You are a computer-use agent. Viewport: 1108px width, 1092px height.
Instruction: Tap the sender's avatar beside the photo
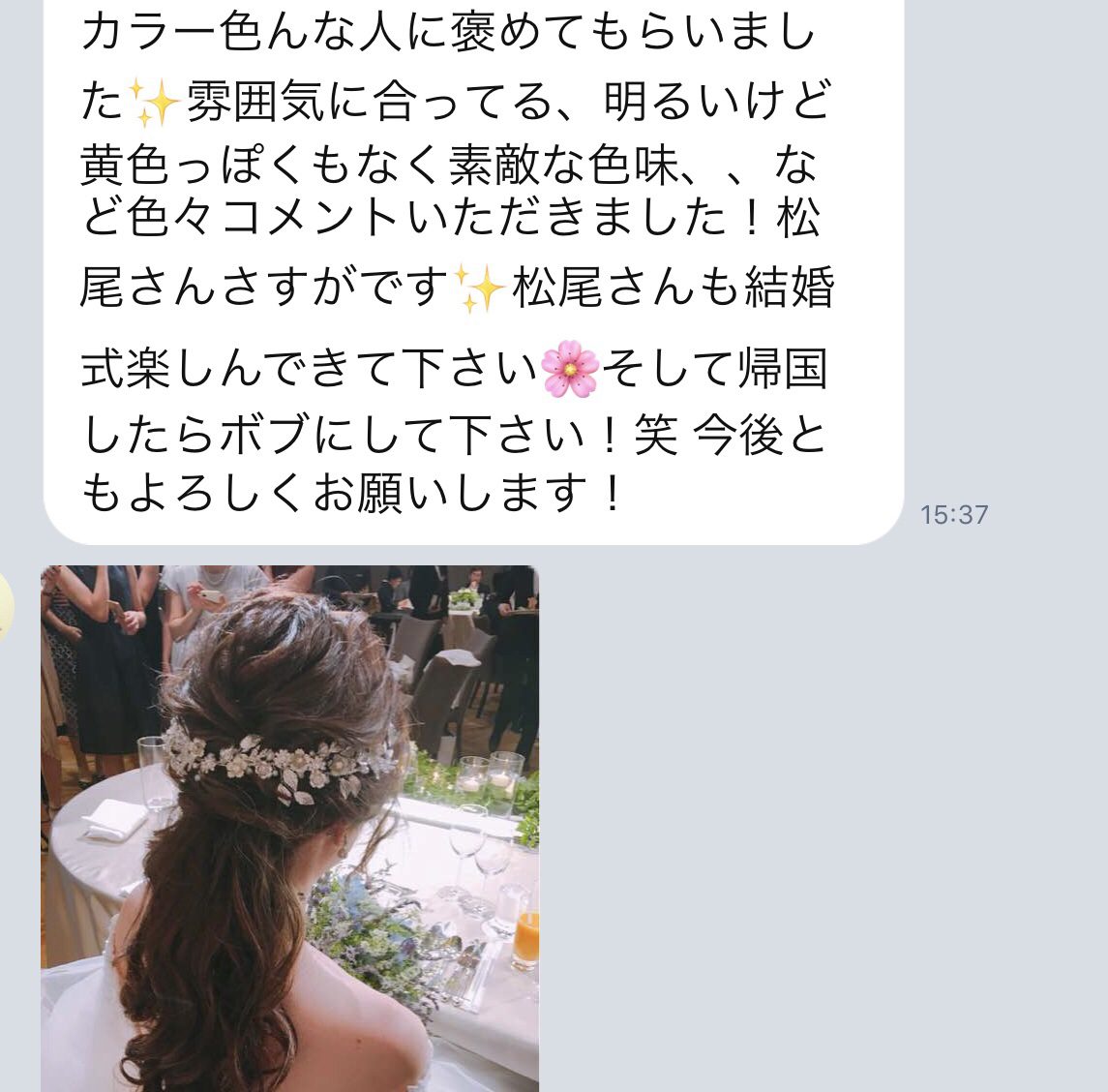tap(5, 606)
